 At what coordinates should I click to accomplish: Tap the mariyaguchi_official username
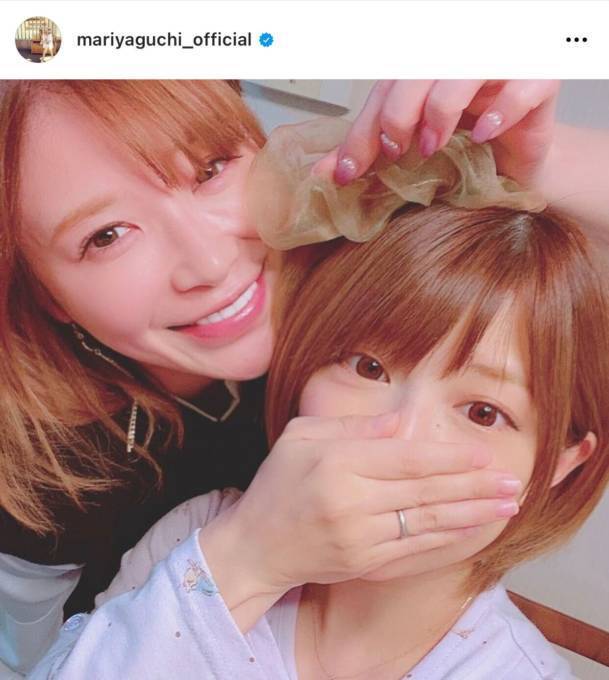[164, 40]
